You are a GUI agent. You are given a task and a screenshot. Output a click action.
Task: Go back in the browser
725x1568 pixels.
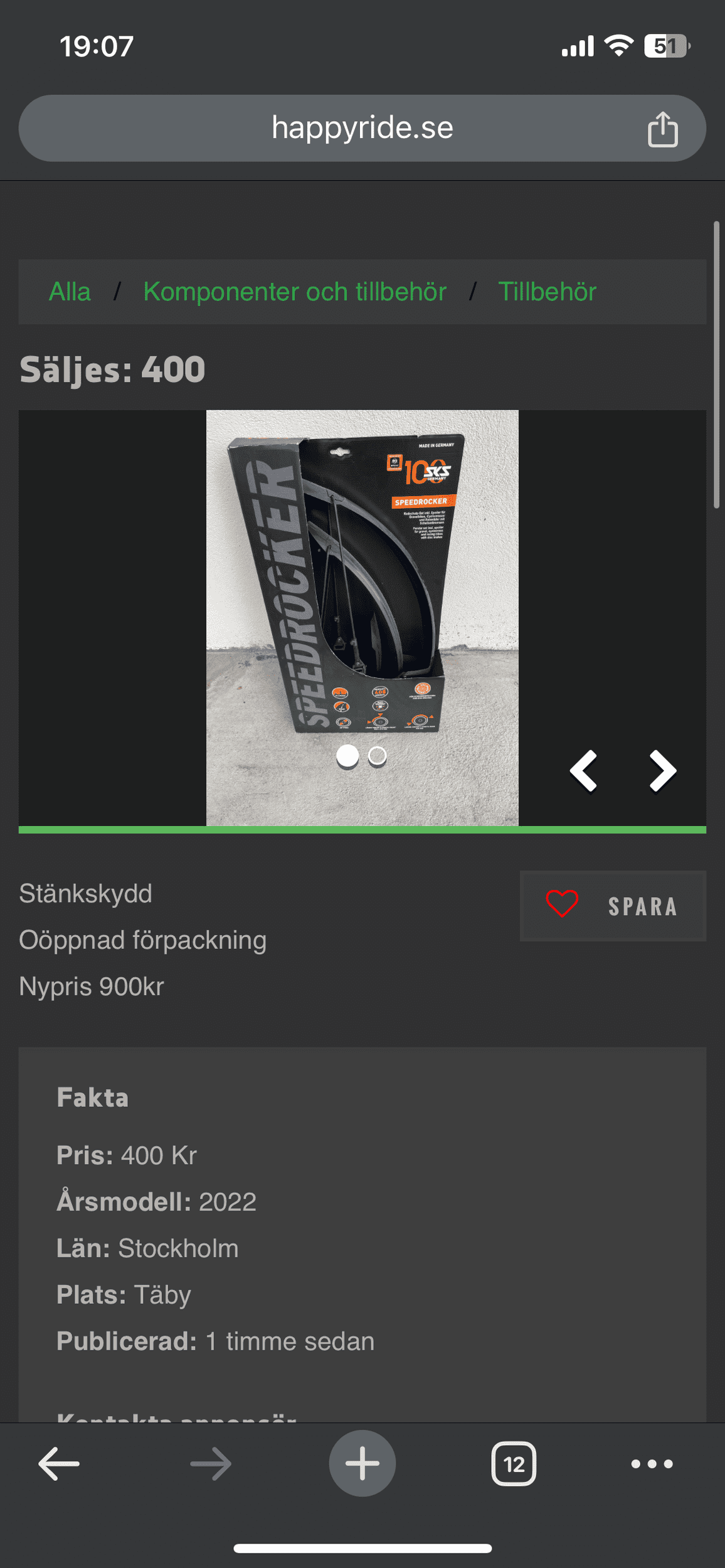click(59, 1464)
